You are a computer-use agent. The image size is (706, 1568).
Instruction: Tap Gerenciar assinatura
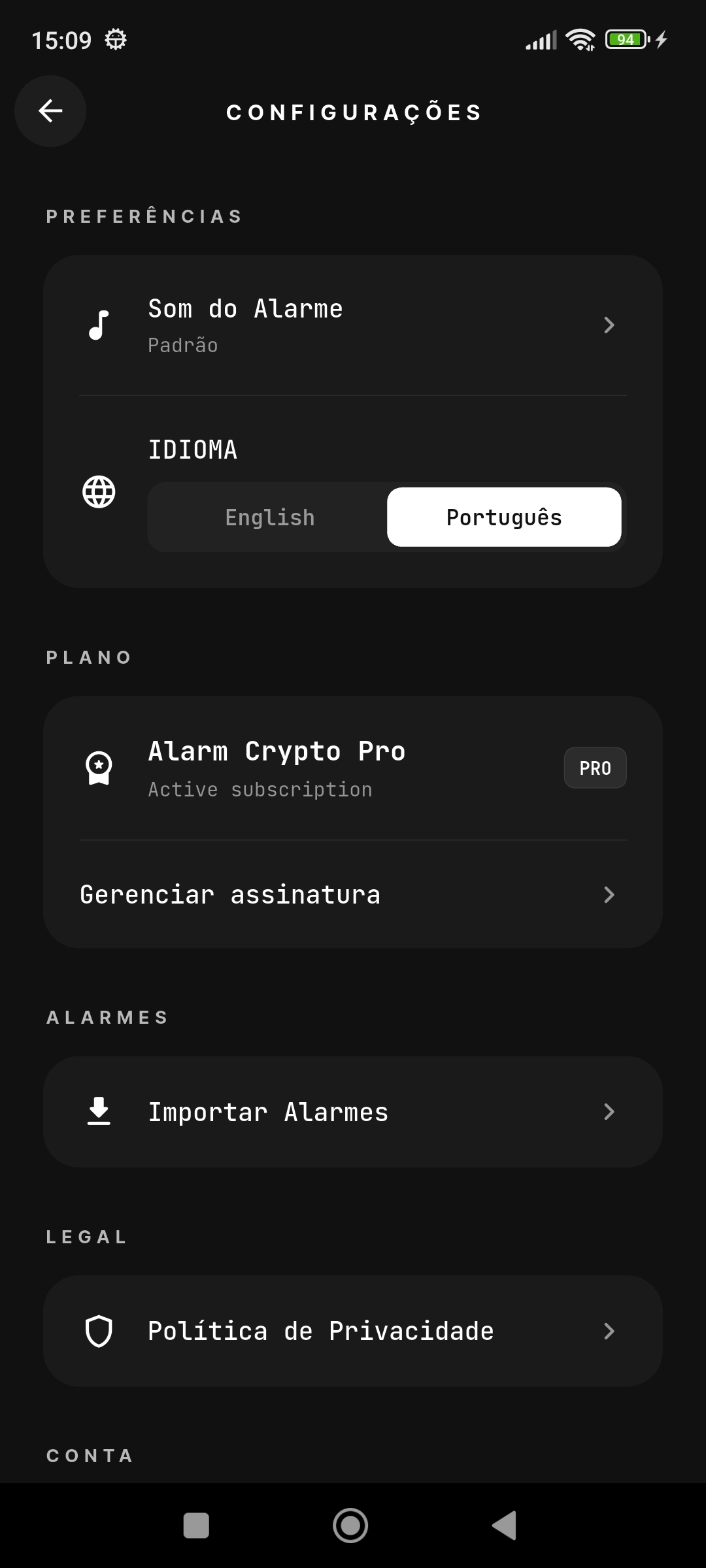click(229, 894)
